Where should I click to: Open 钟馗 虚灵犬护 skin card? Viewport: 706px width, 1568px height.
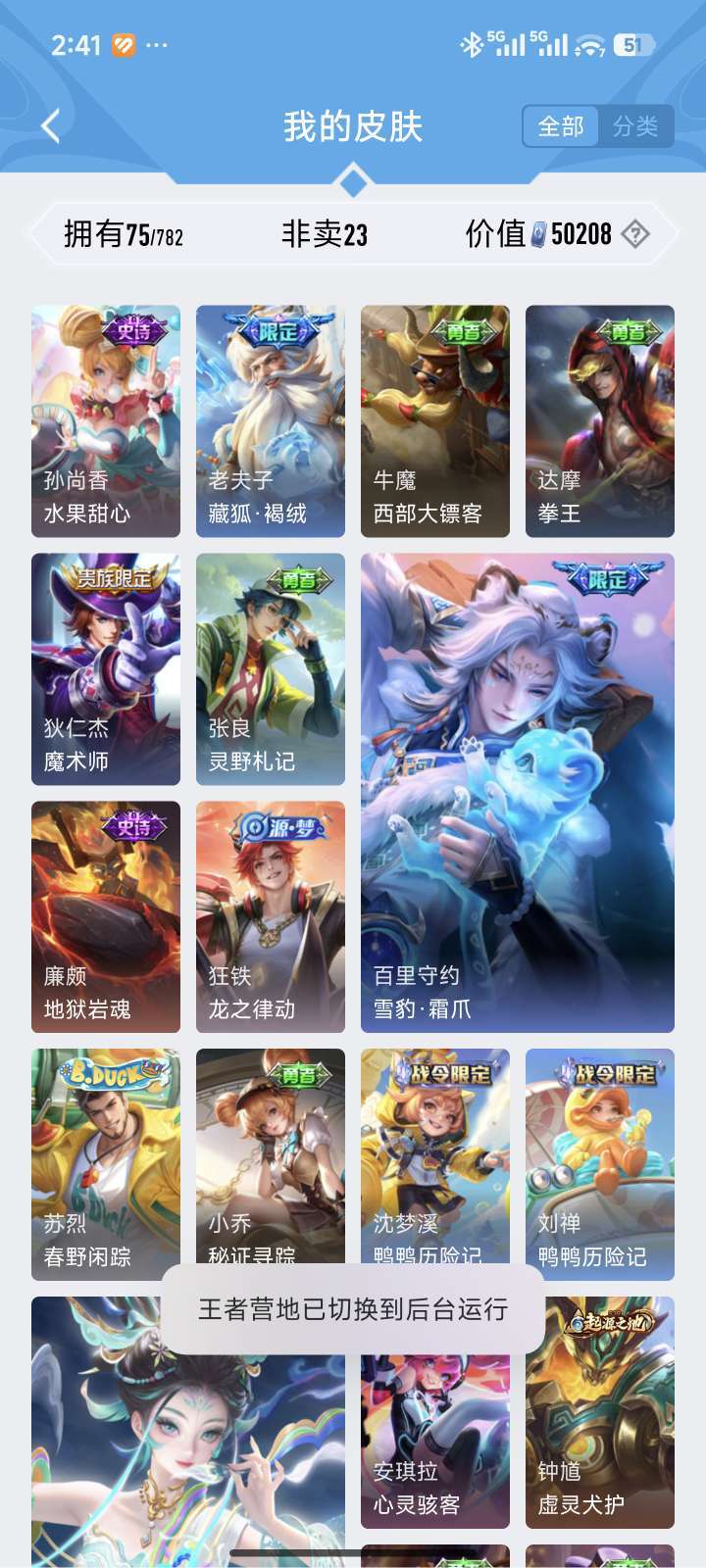[x=600, y=1412]
